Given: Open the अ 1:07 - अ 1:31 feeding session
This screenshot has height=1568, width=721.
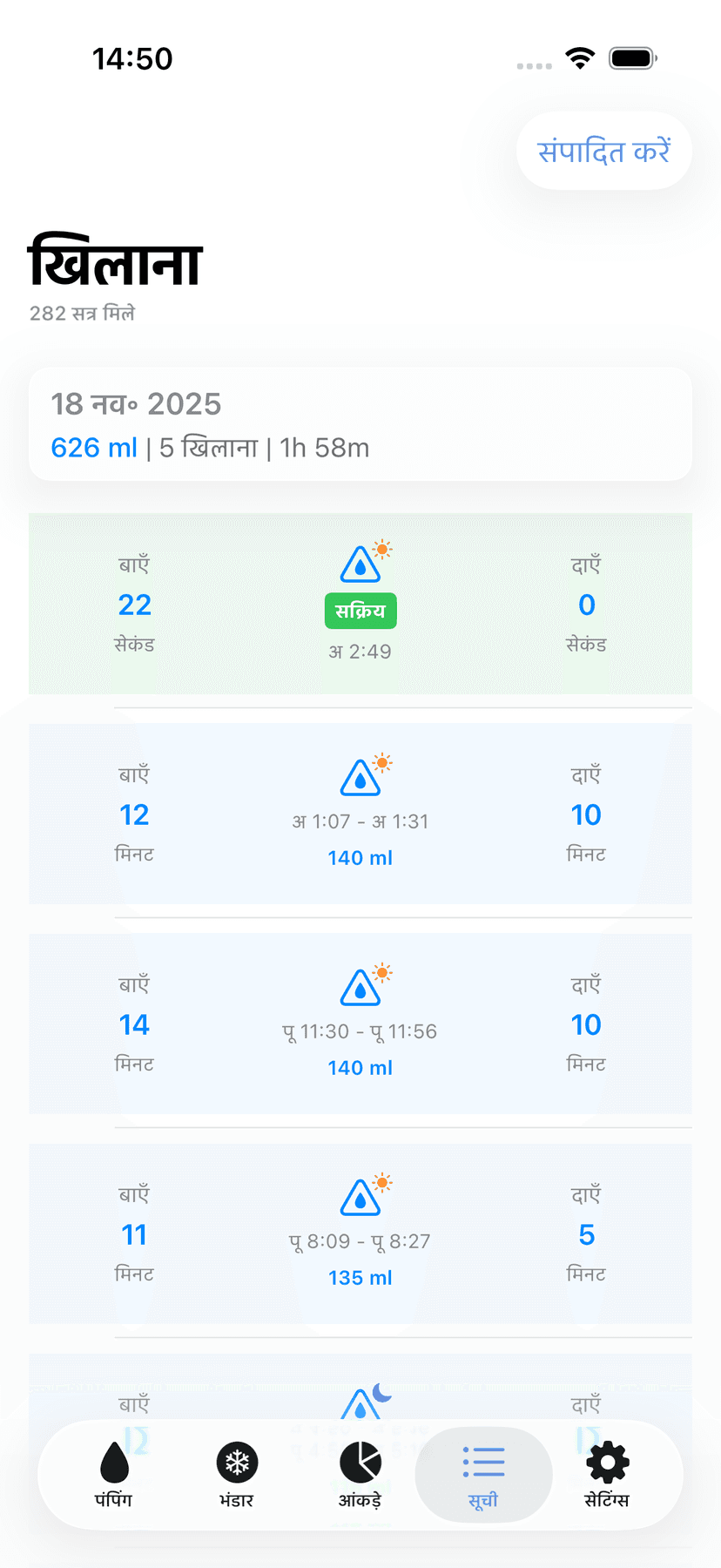Looking at the screenshot, I should (x=360, y=814).
